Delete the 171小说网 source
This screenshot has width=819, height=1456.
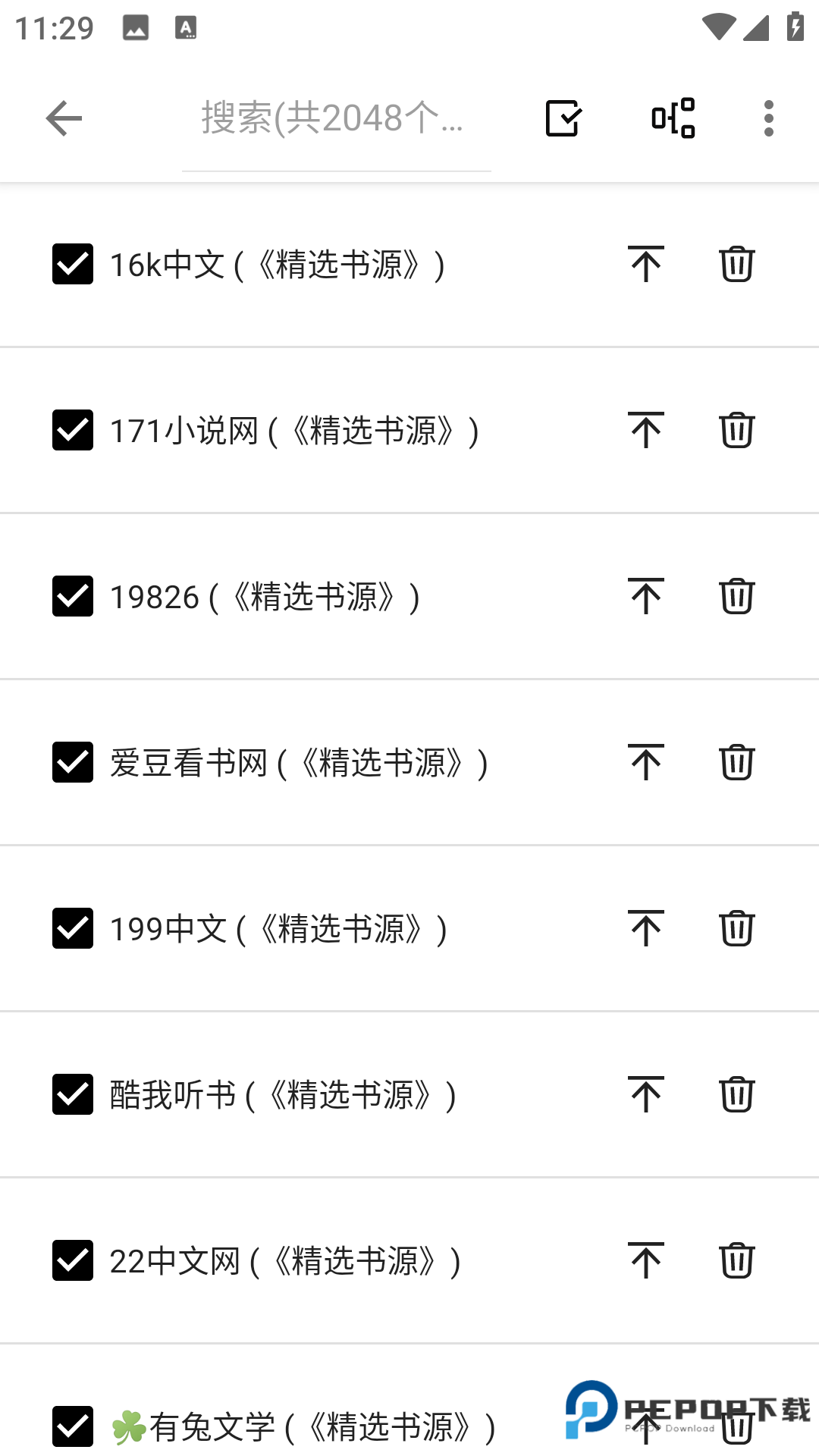coord(736,430)
